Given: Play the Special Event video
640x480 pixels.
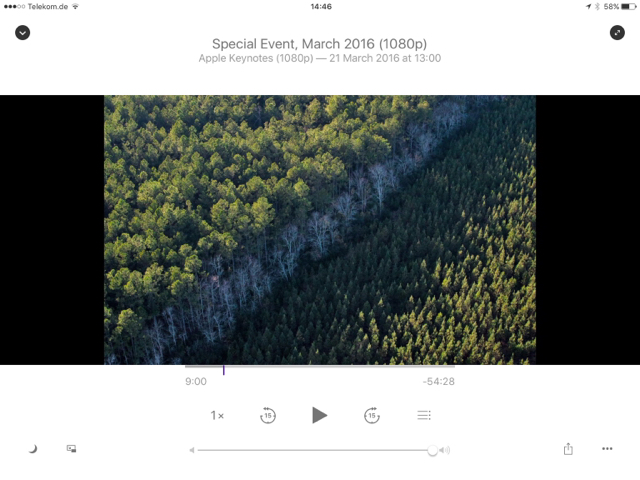Looking at the screenshot, I should click(x=319, y=415).
